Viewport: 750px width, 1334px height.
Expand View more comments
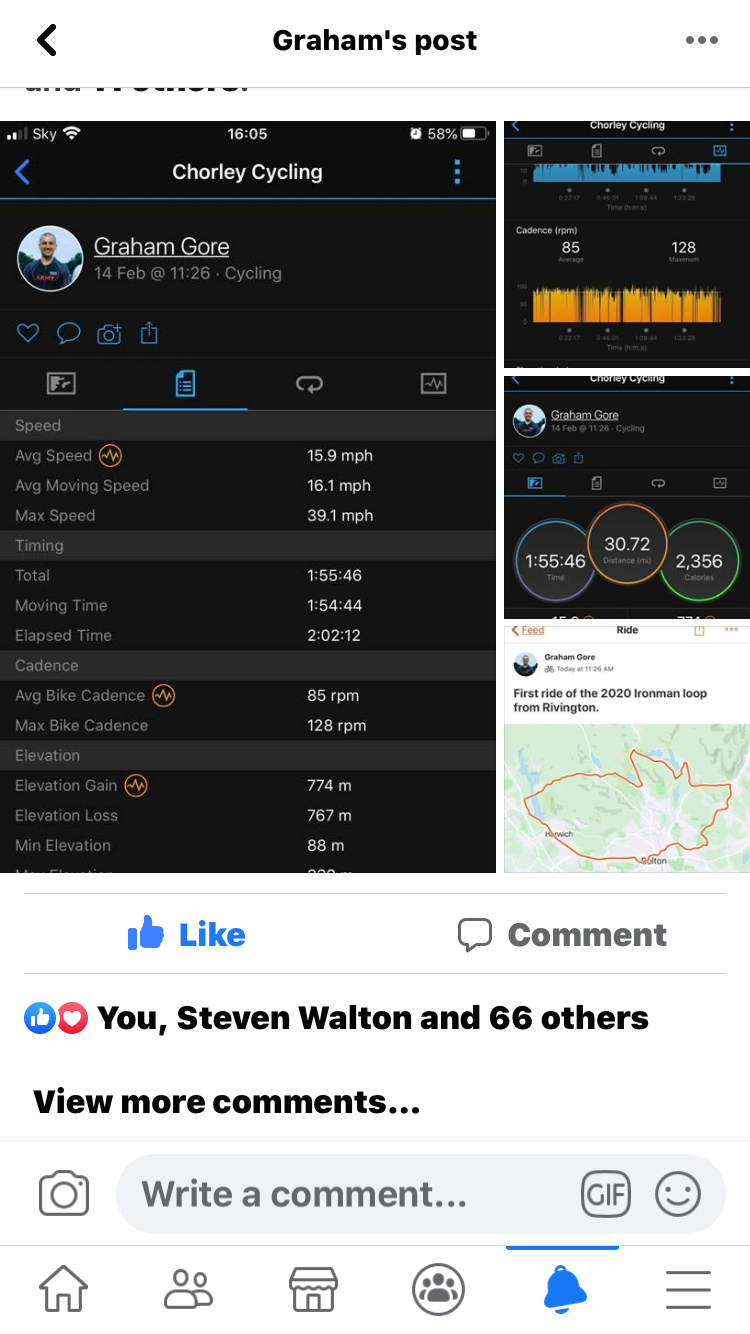pos(227,1102)
